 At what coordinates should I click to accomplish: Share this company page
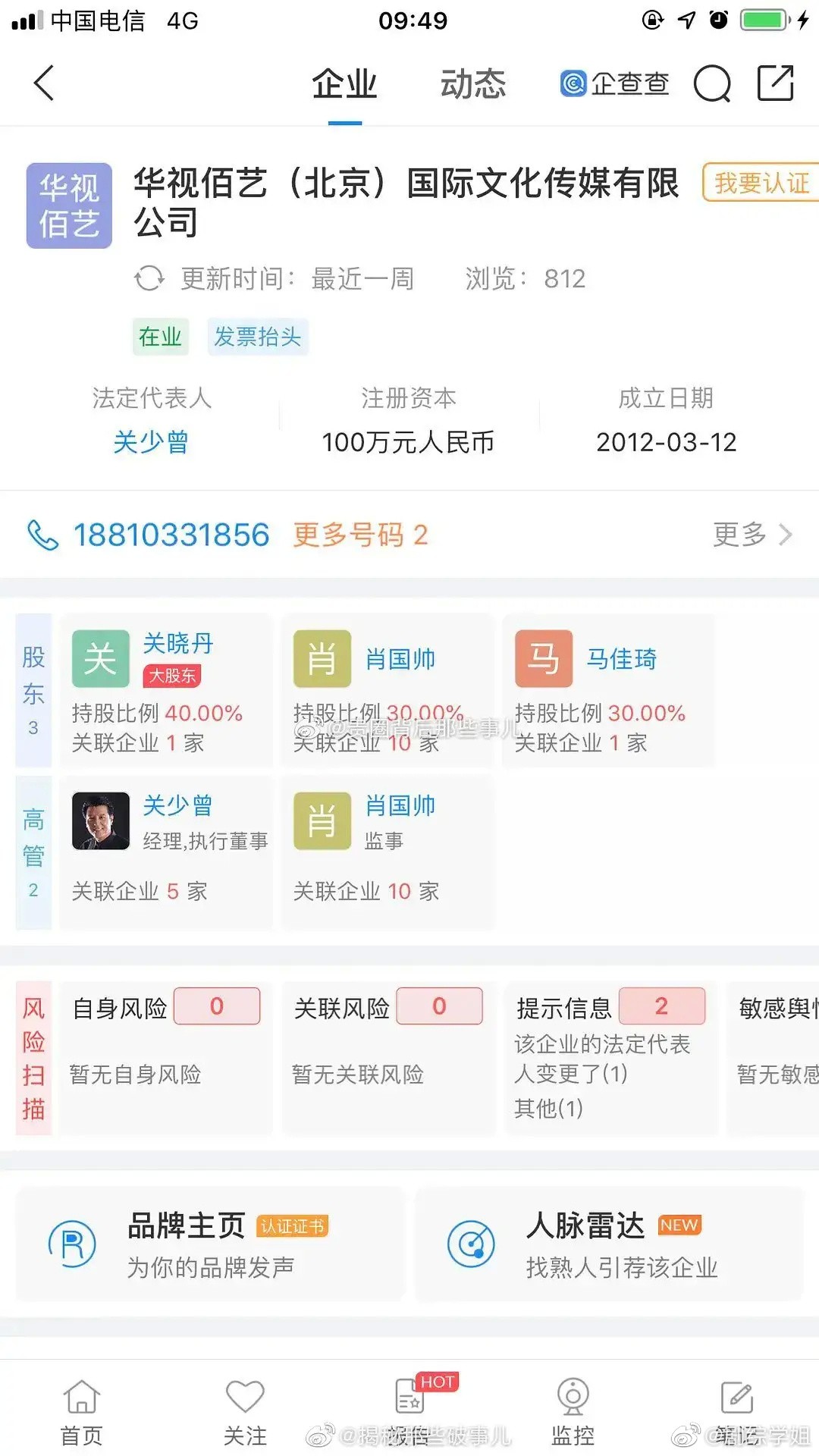click(x=776, y=83)
